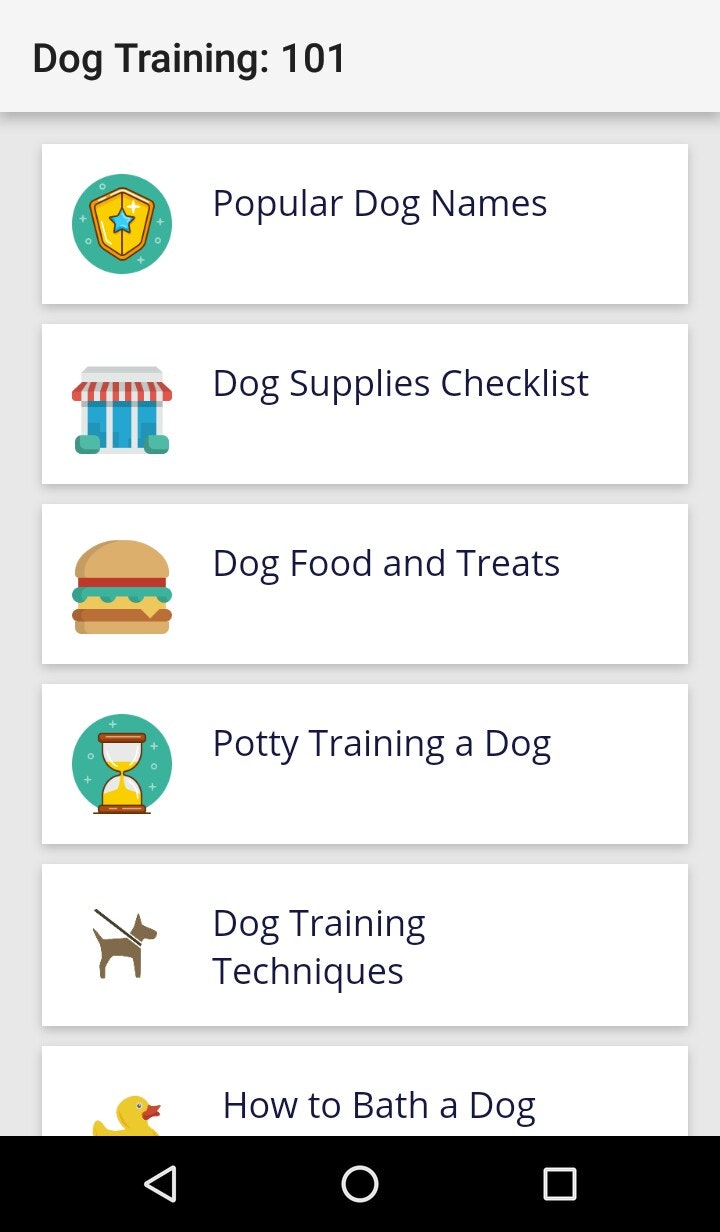Tap the Android home circle button
This screenshot has width=720, height=1232.
click(x=360, y=1184)
